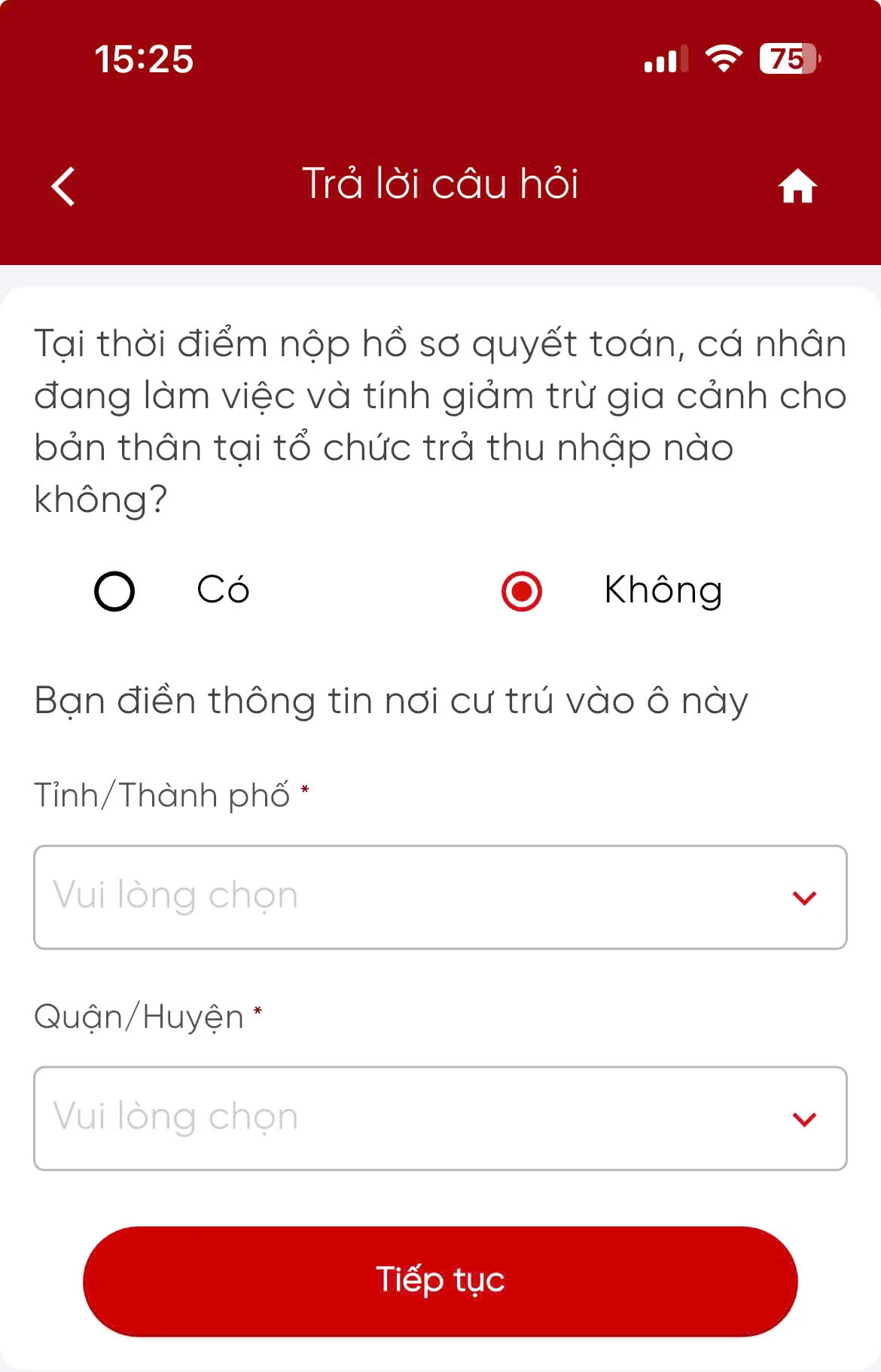The image size is (881, 1372).
Task: Open the Quận/Huyện dropdown
Action: [440, 1118]
